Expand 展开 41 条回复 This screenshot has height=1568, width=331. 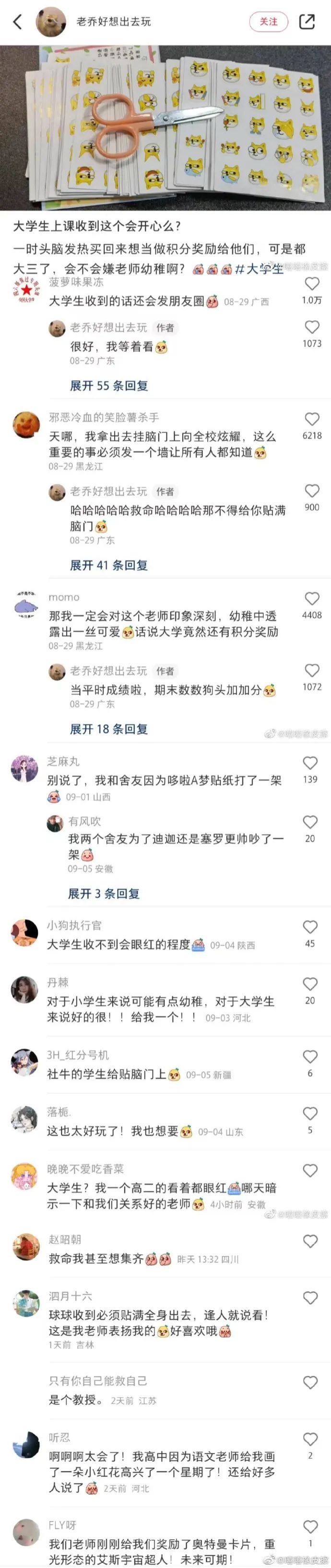point(108,565)
